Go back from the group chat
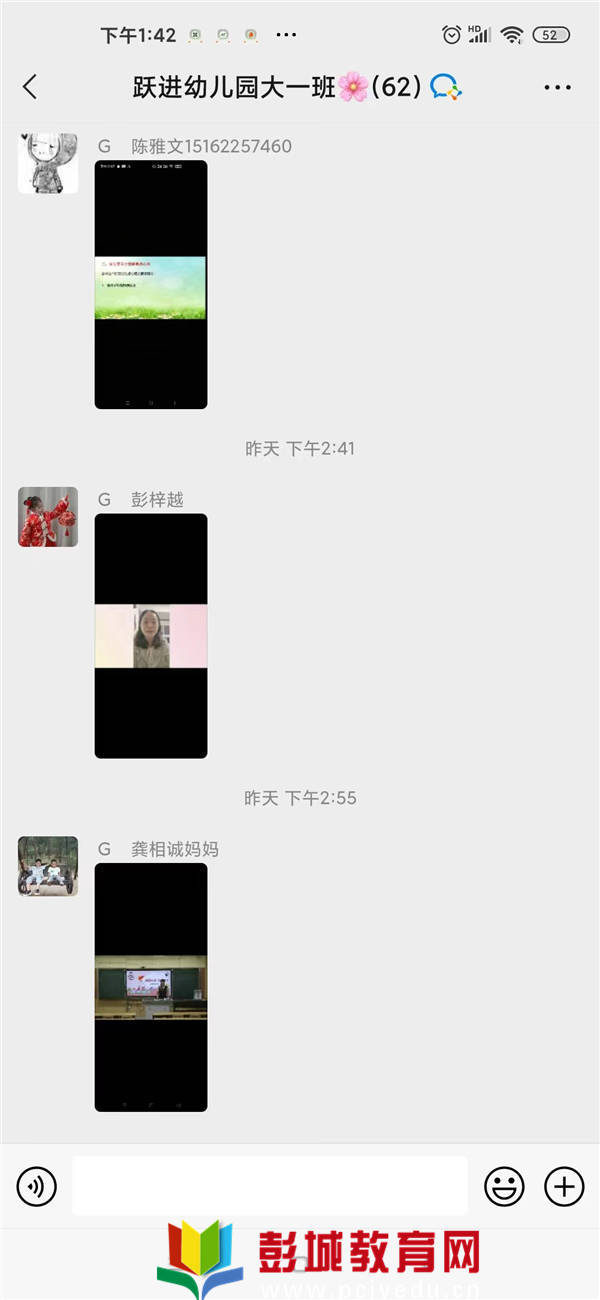 pos(30,87)
